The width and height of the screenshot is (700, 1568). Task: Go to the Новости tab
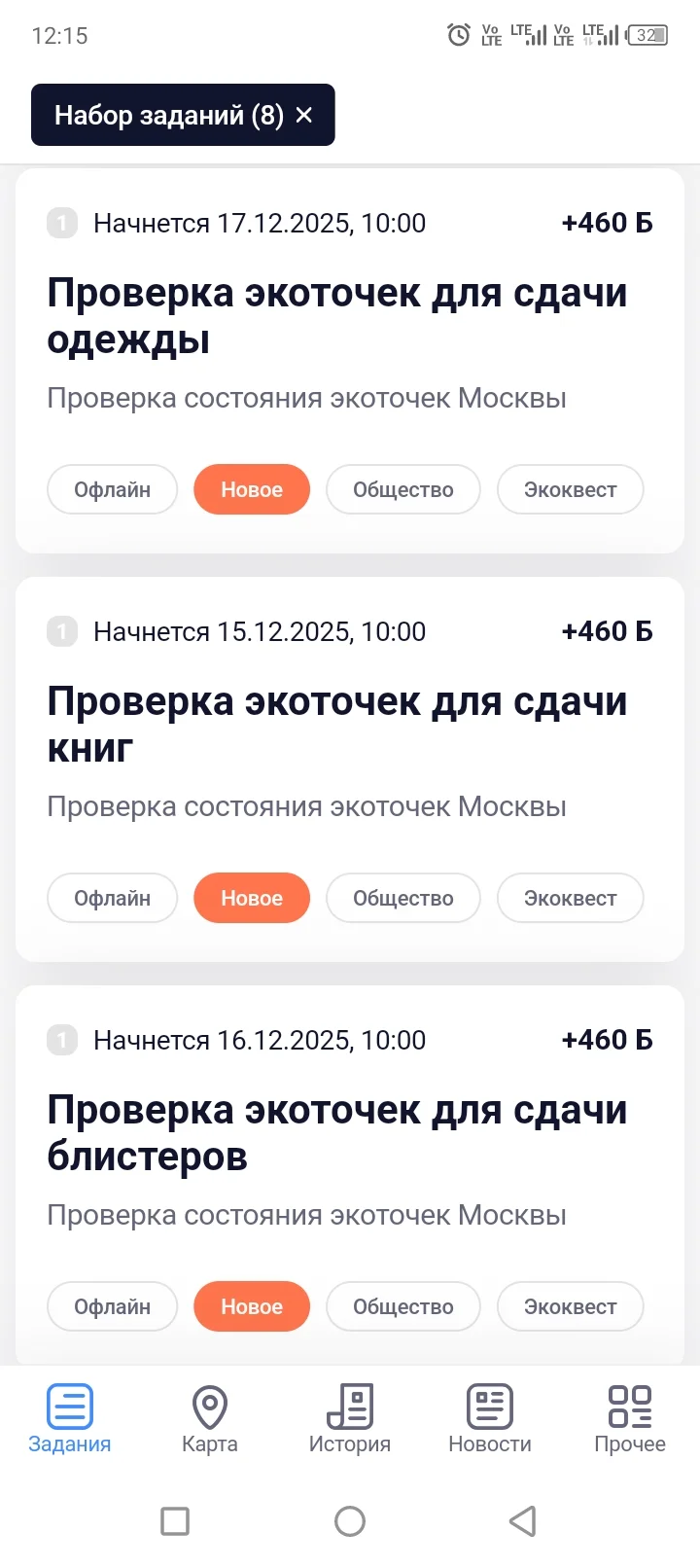(x=490, y=1418)
